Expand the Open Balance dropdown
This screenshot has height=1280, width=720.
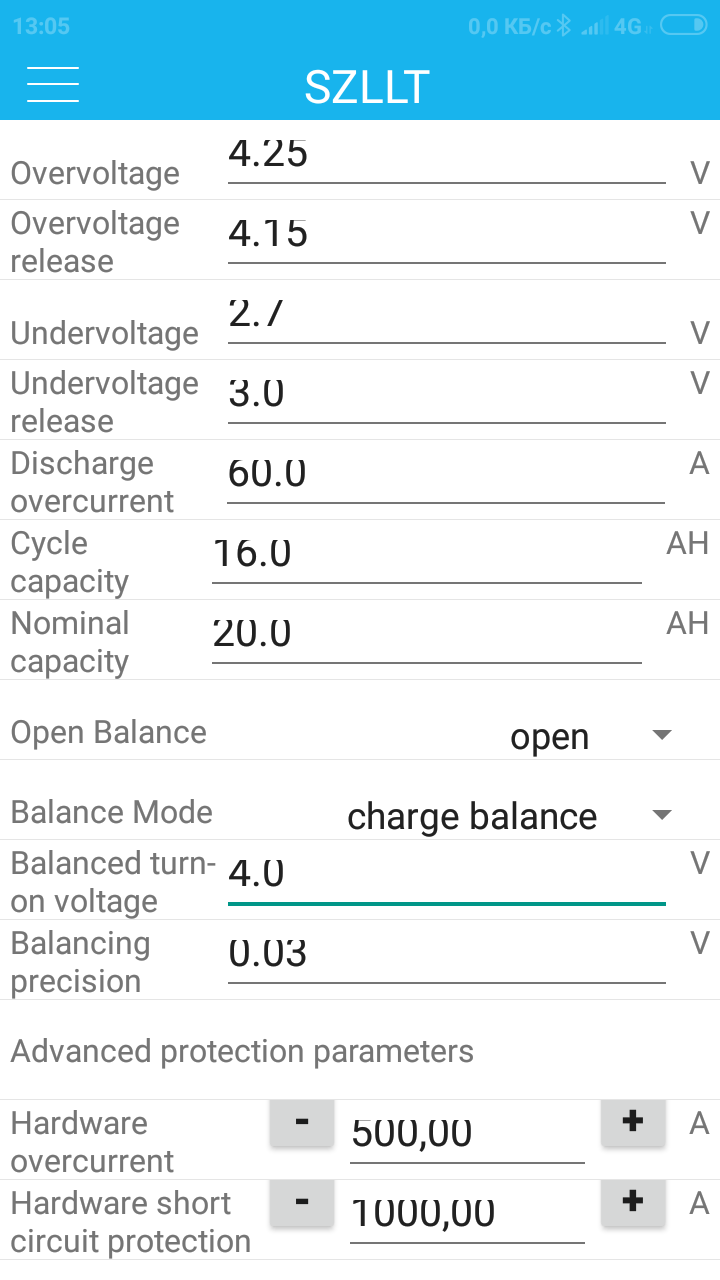590,736
